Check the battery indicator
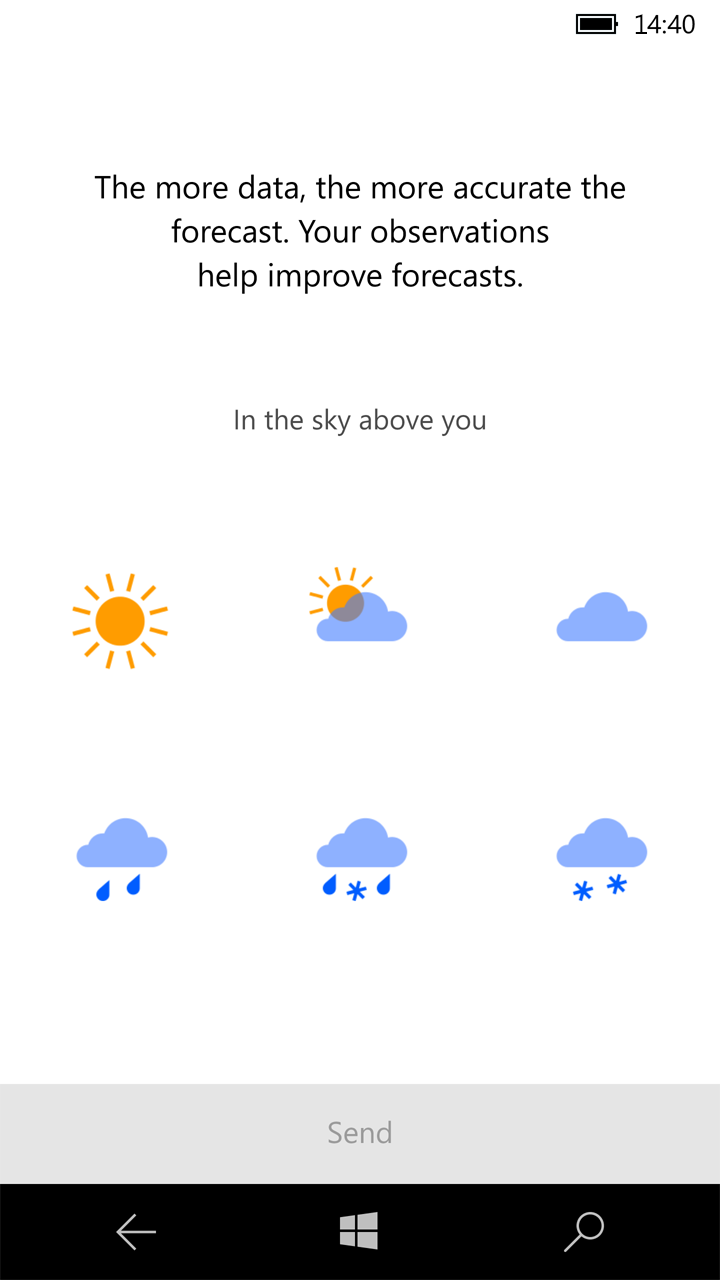The width and height of the screenshot is (720, 1280). tap(596, 23)
